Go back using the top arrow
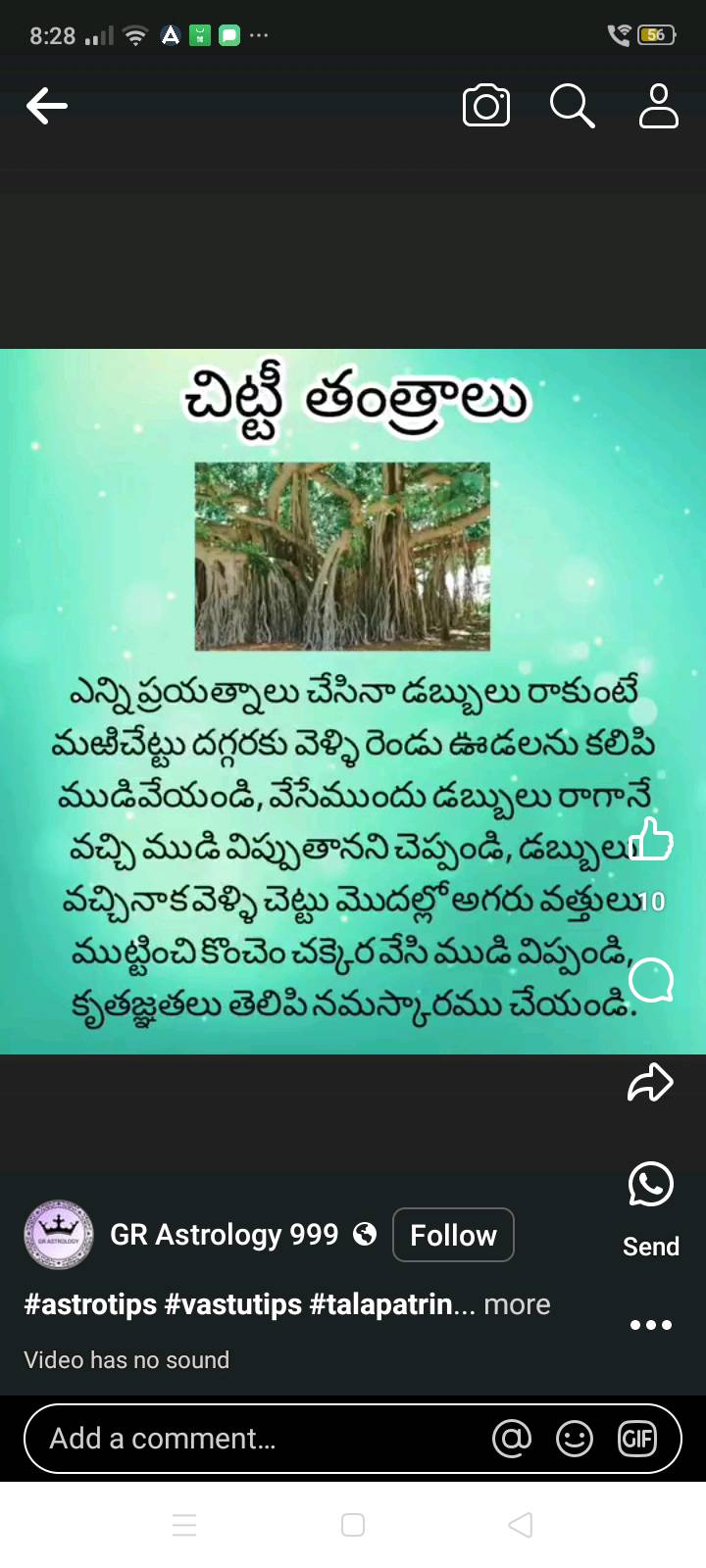The height and width of the screenshot is (1568, 706). click(x=47, y=106)
